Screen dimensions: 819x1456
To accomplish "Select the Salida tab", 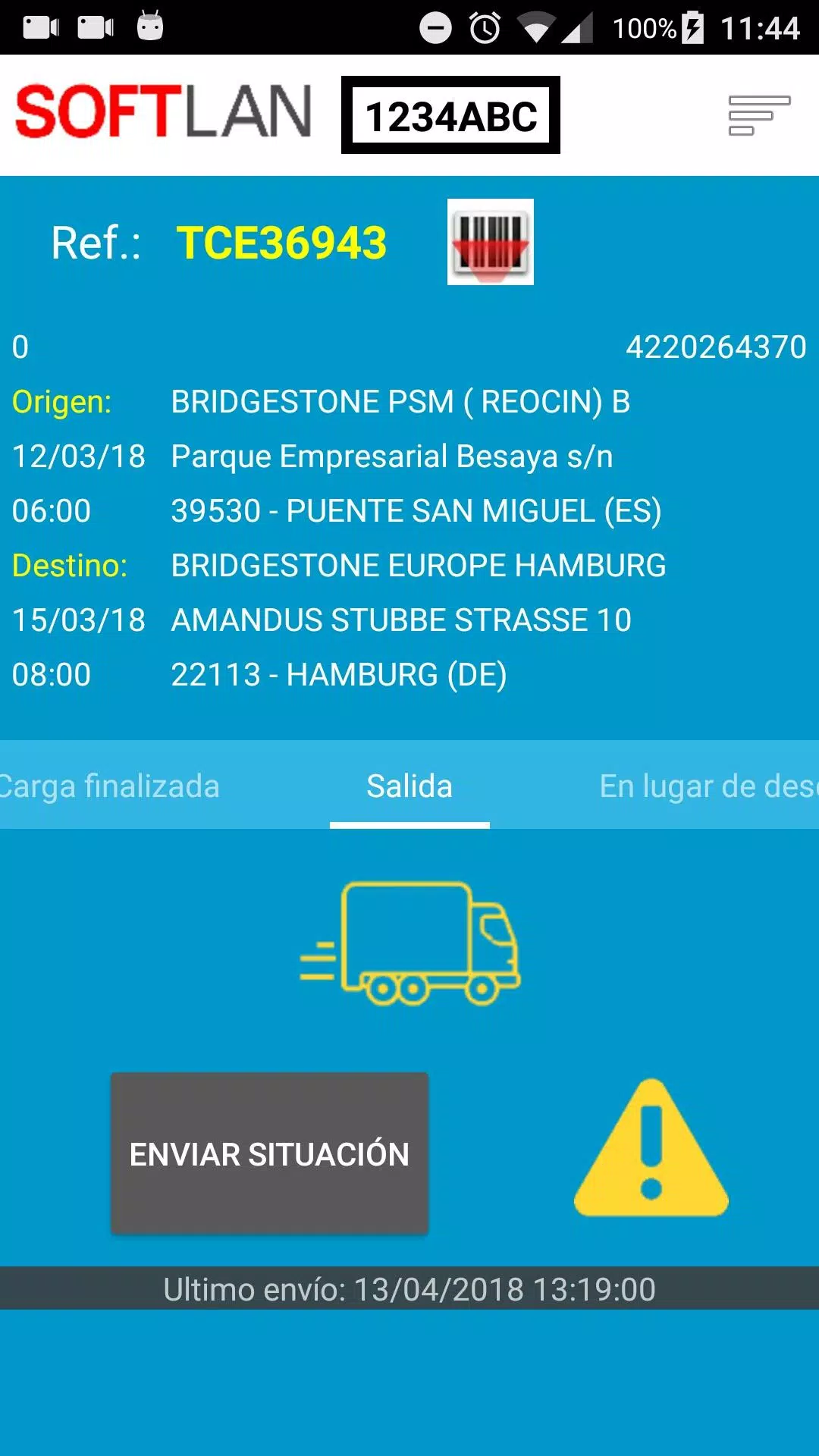I will pyautogui.click(x=409, y=786).
